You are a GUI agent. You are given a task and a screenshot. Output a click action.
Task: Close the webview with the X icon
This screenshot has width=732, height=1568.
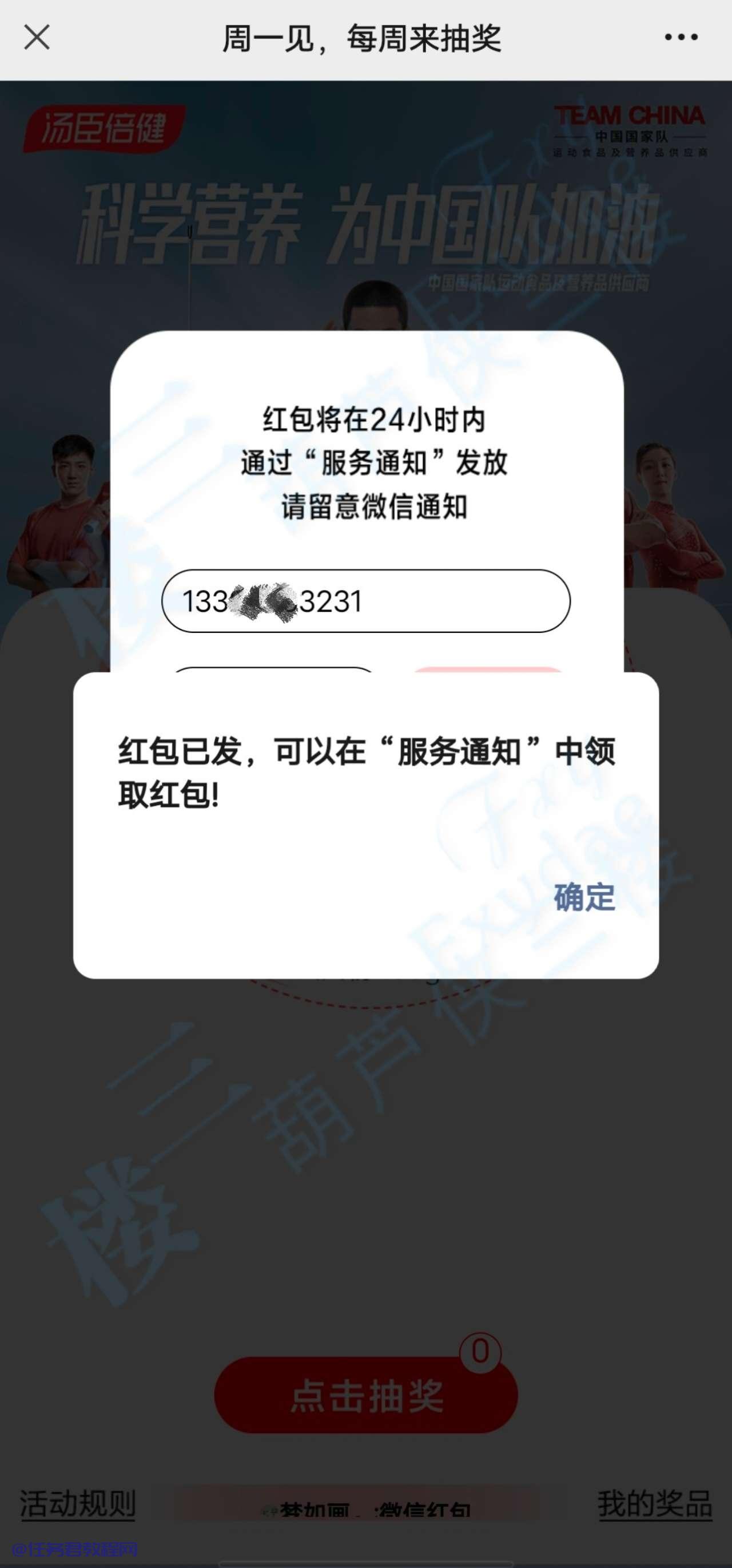click(37, 38)
